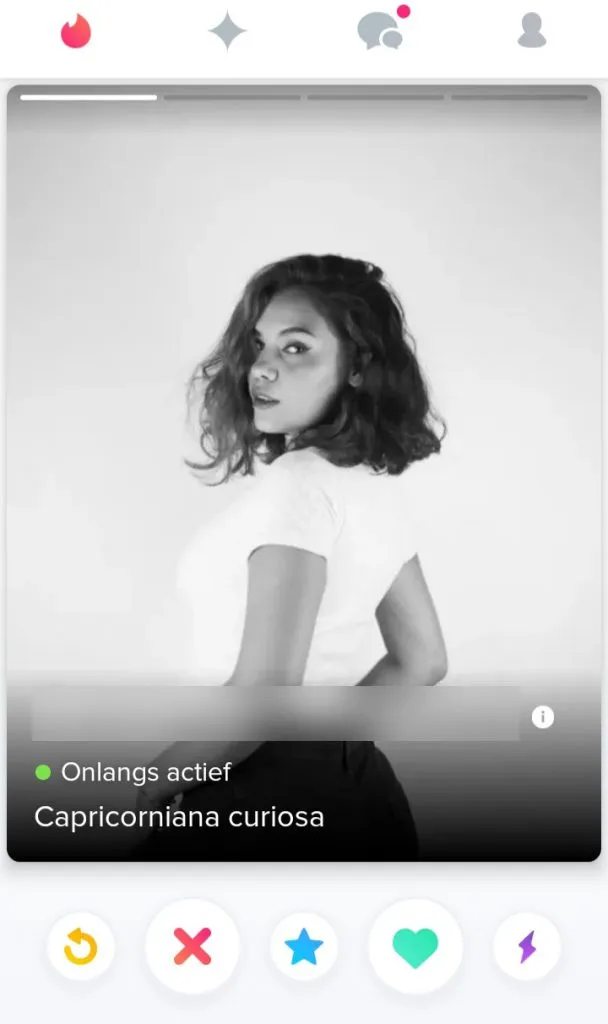The image size is (608, 1024).
Task: Activate the purple Boost lightning
Action: (x=527, y=946)
